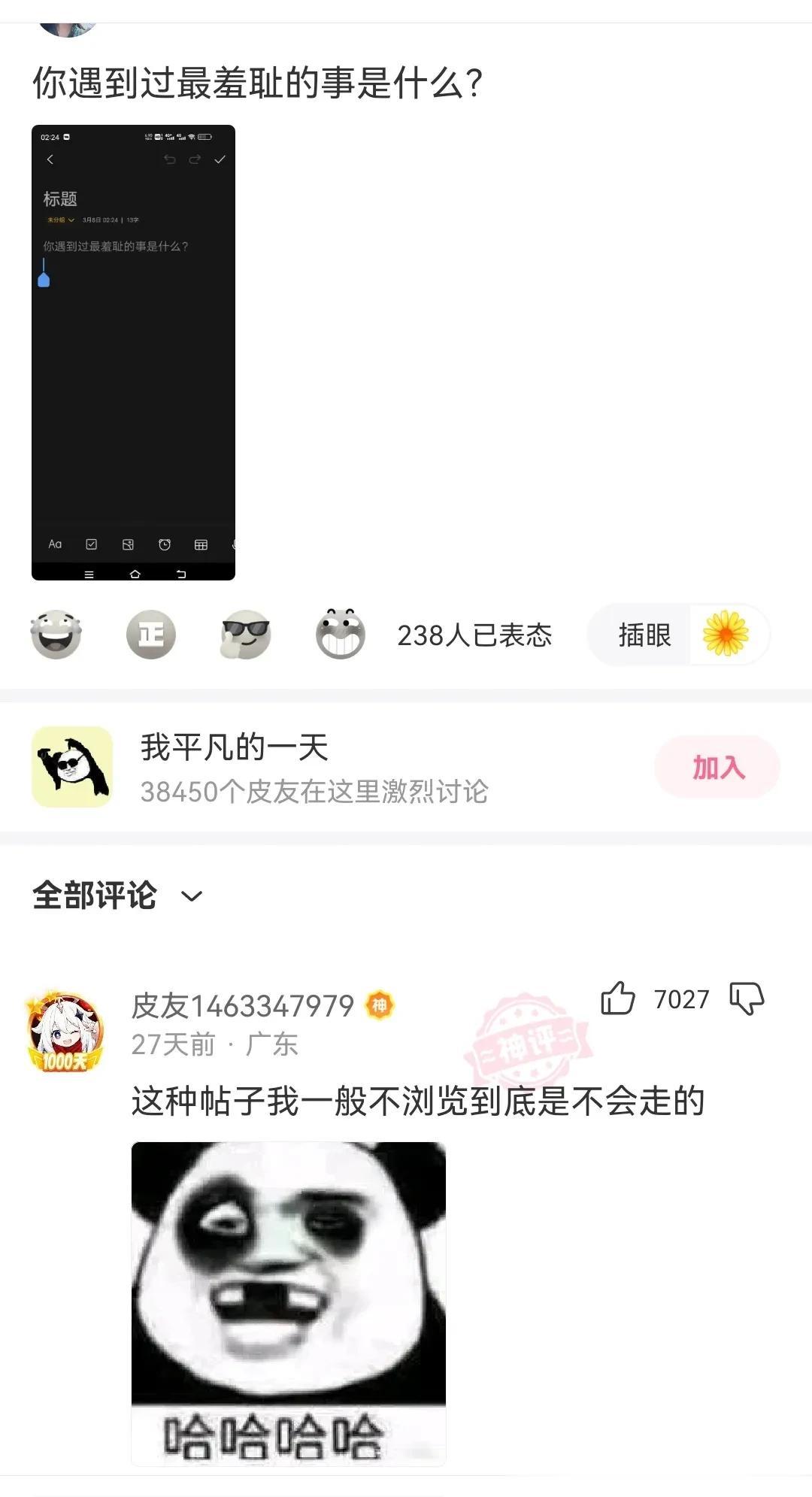812x1497 pixels.
Task: React with the 正 emoji
Action: (150, 635)
